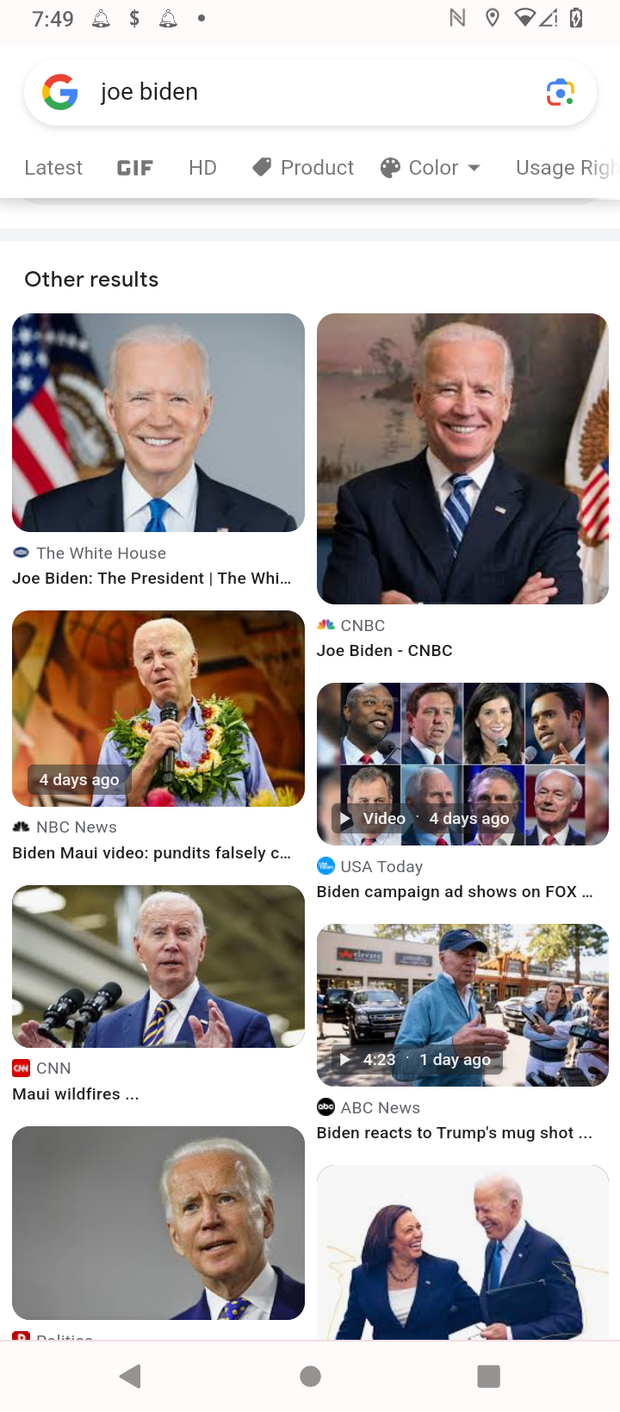This screenshot has width=620, height=1412.
Task: Go back using the system back button
Action: (x=130, y=1377)
